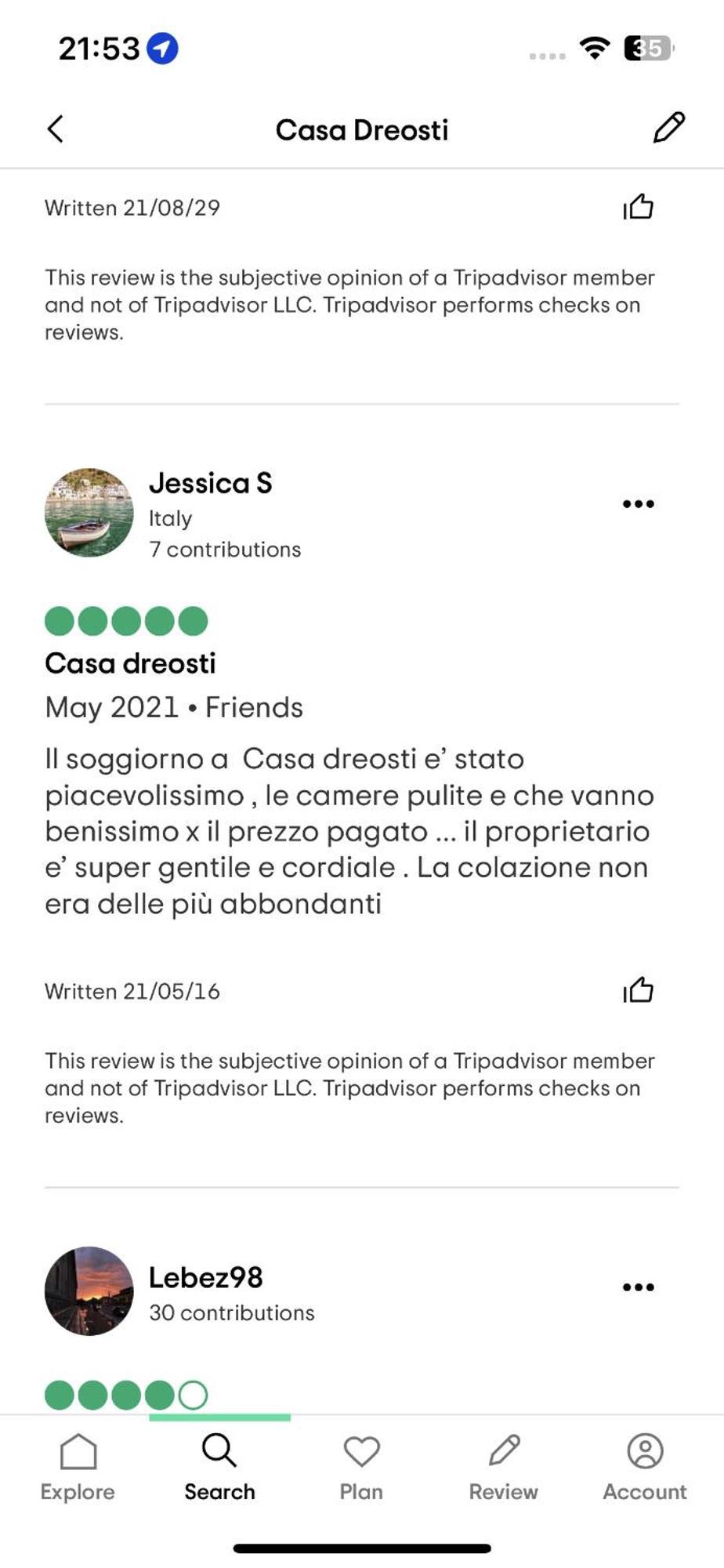Switch to the Explore tab
This screenshot has width=724, height=1568.
click(x=78, y=1467)
